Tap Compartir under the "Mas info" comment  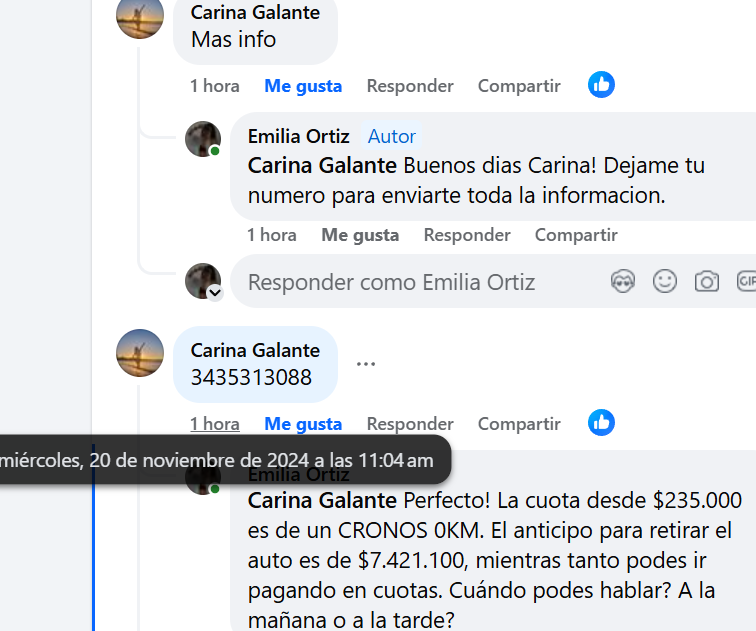pos(519,86)
